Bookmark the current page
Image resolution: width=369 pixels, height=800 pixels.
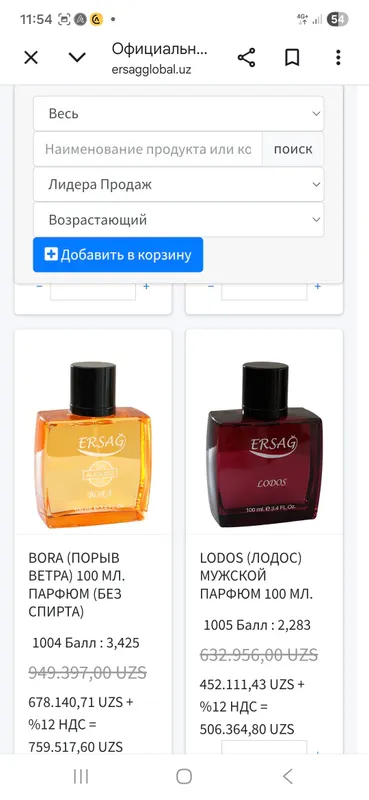[x=292, y=58]
